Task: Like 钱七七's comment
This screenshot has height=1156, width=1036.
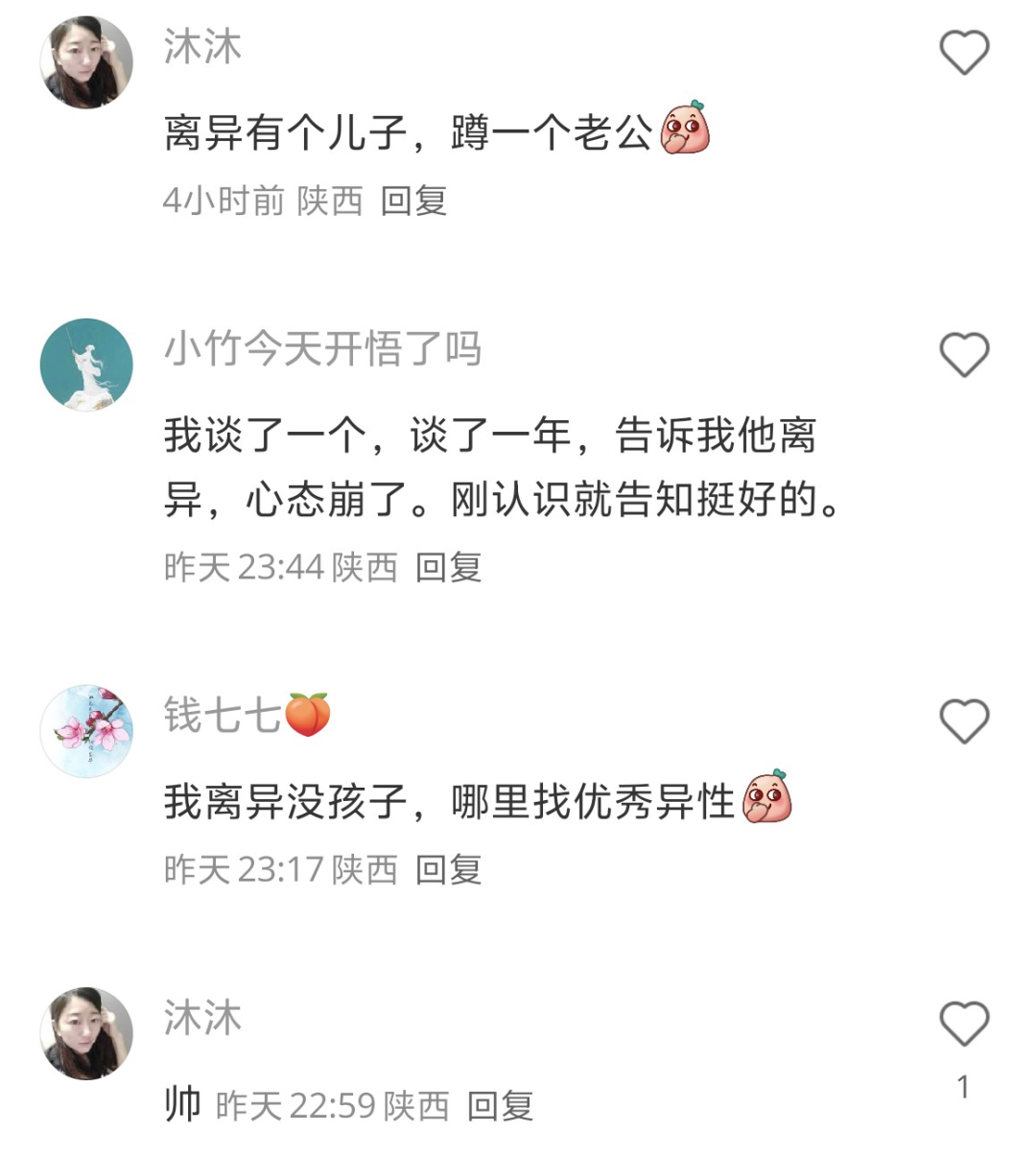Action: (x=963, y=721)
